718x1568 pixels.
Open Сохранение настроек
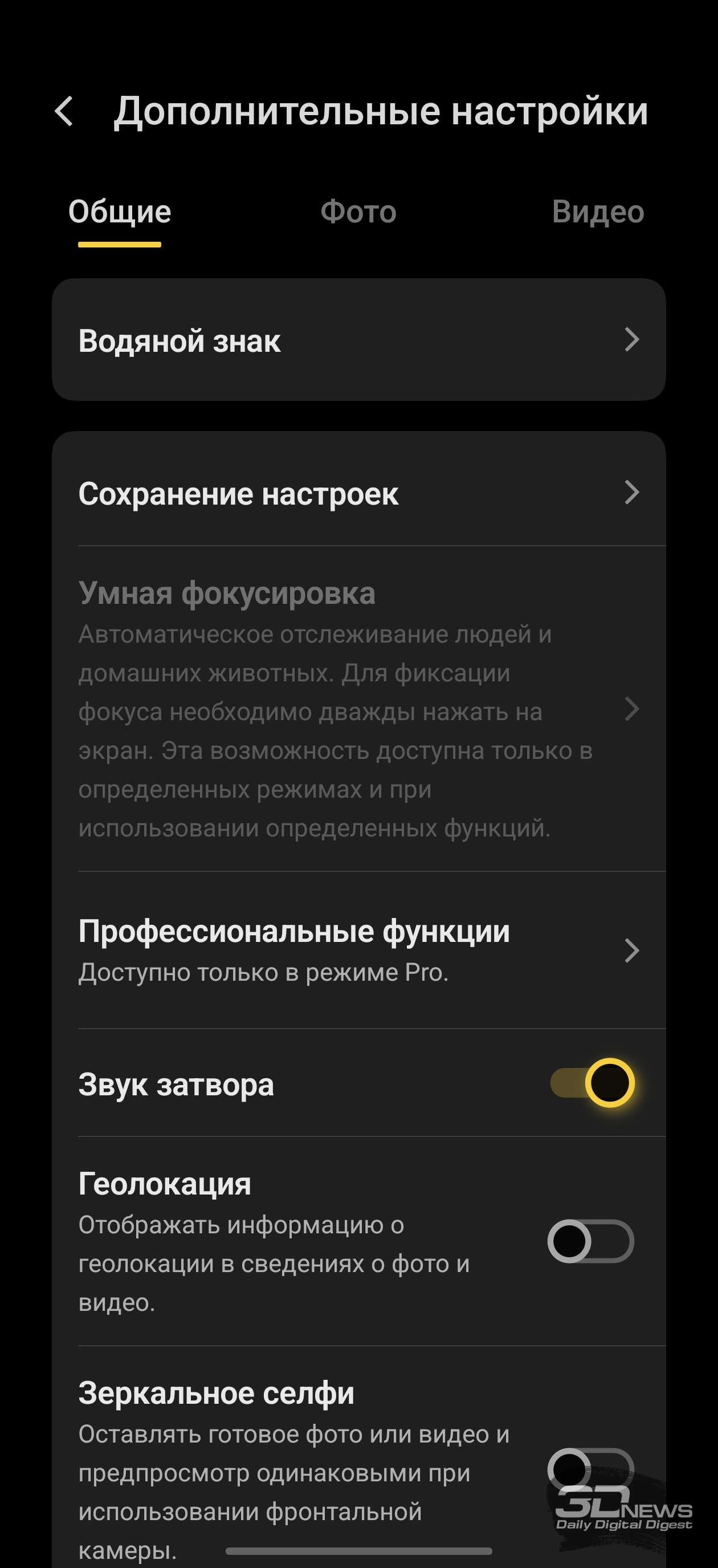point(358,493)
